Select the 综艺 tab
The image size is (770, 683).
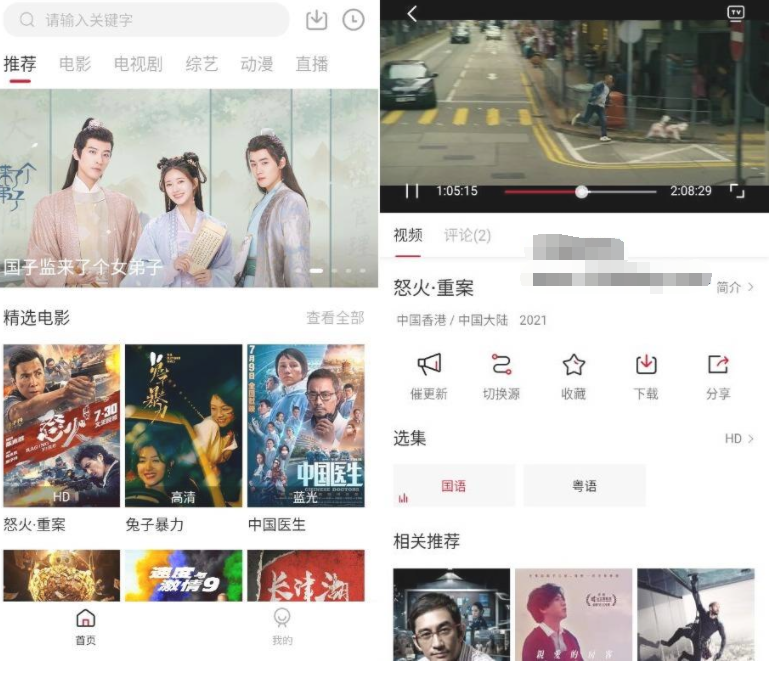(x=202, y=64)
